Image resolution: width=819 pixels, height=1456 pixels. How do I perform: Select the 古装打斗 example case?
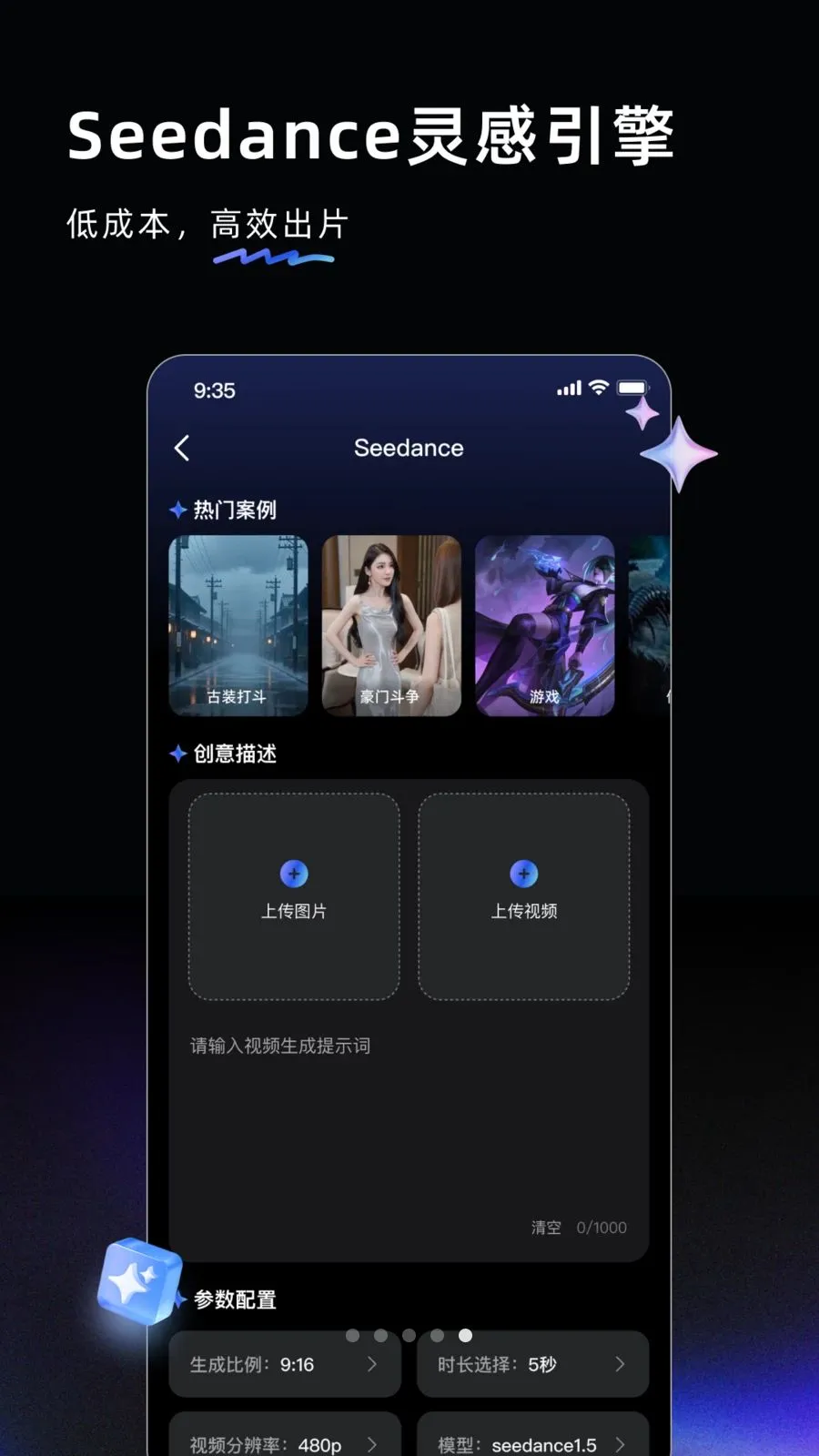click(x=238, y=626)
